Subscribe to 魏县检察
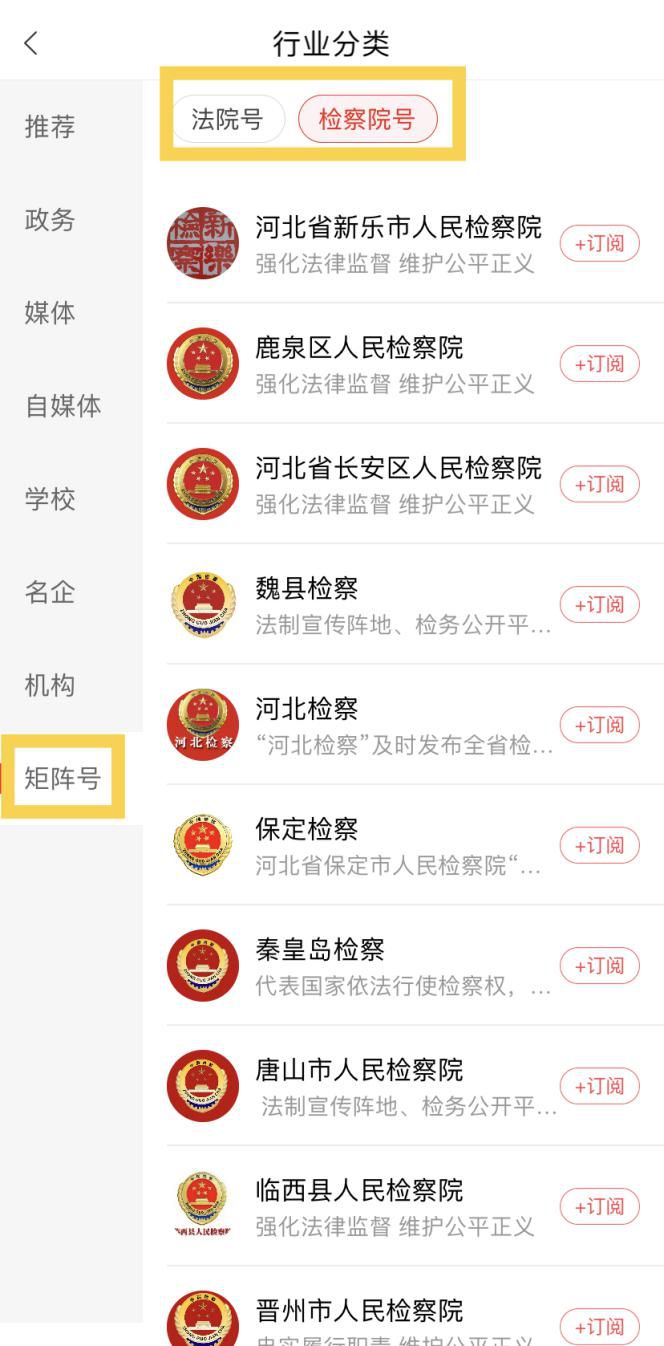Viewport: 664px width, 1346px height. (x=599, y=604)
